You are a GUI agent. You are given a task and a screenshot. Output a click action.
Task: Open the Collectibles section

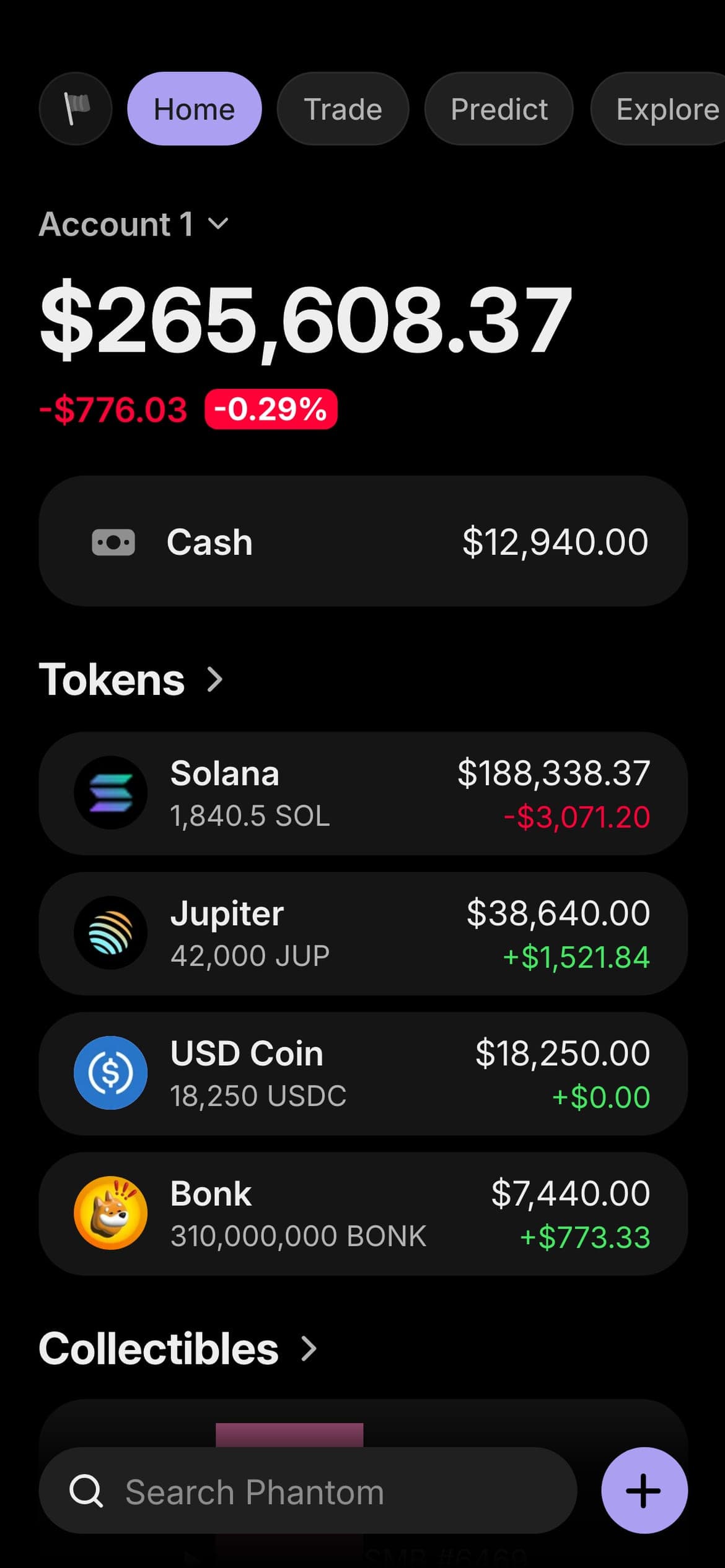[x=178, y=1349]
